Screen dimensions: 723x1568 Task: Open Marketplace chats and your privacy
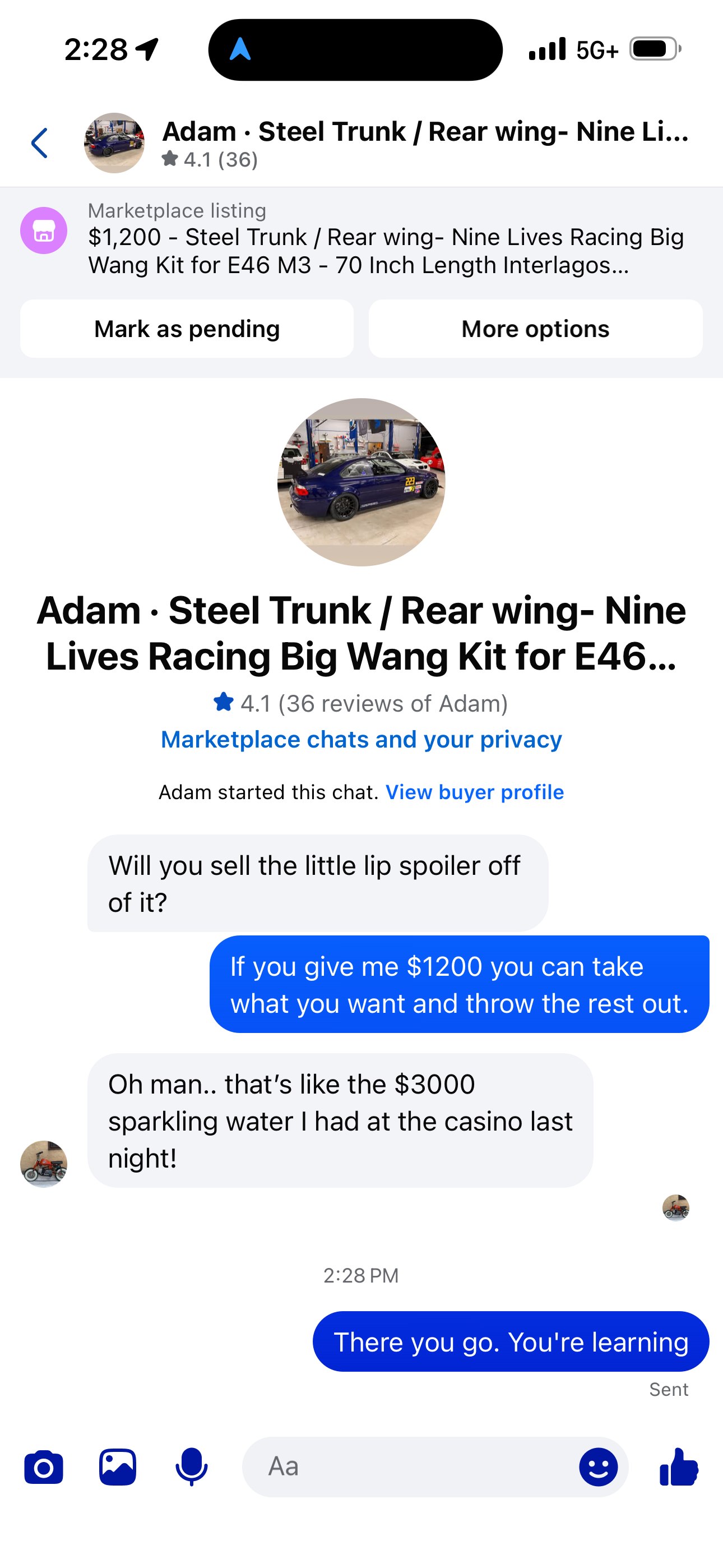(x=361, y=740)
